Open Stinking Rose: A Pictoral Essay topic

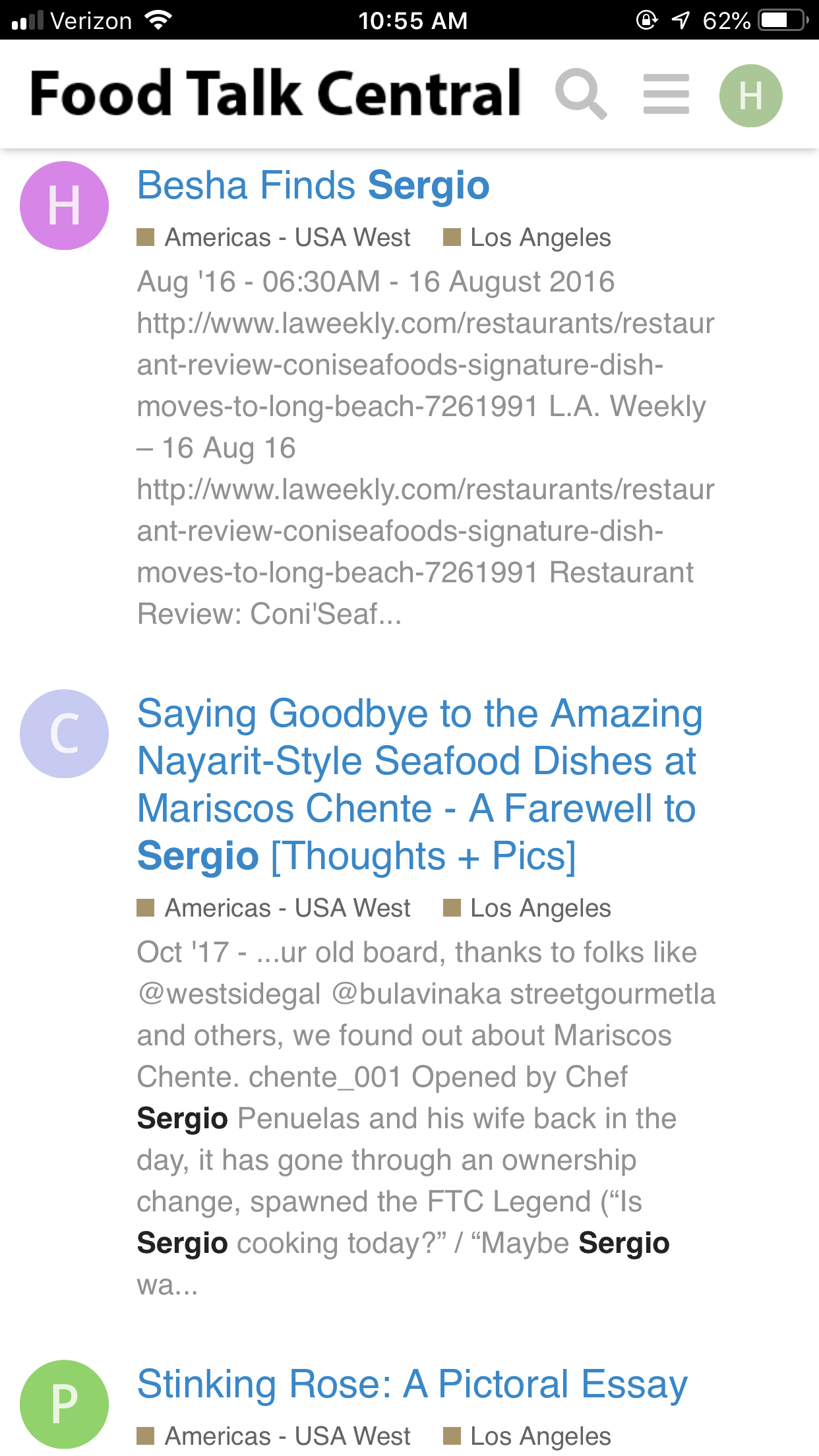pyautogui.click(x=412, y=1383)
